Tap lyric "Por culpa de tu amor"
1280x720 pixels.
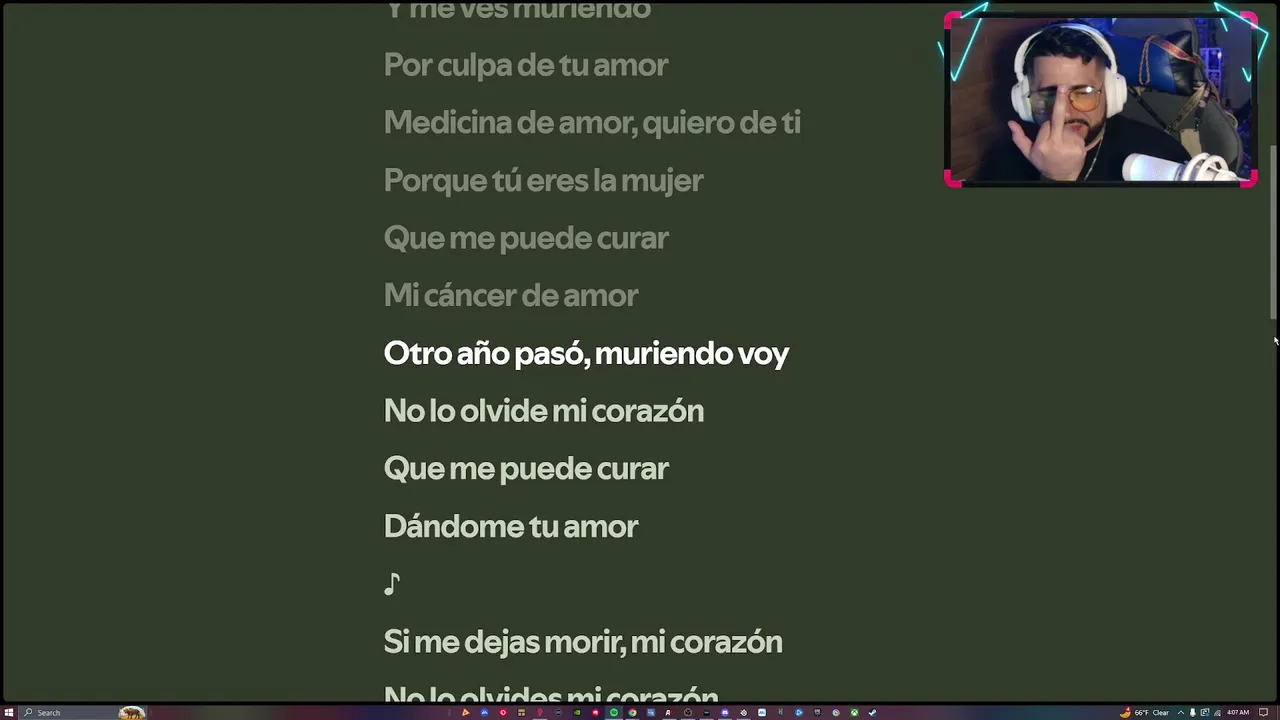525,65
